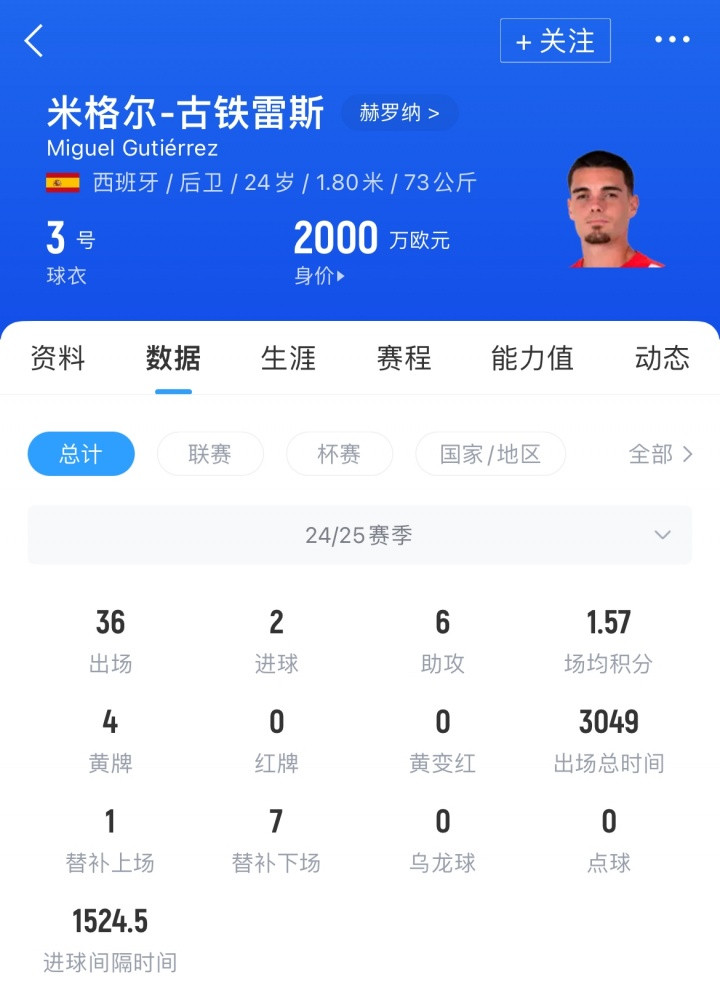This screenshot has height=1001, width=720.
Task: Switch to the 生涯 tab
Action: (x=288, y=358)
